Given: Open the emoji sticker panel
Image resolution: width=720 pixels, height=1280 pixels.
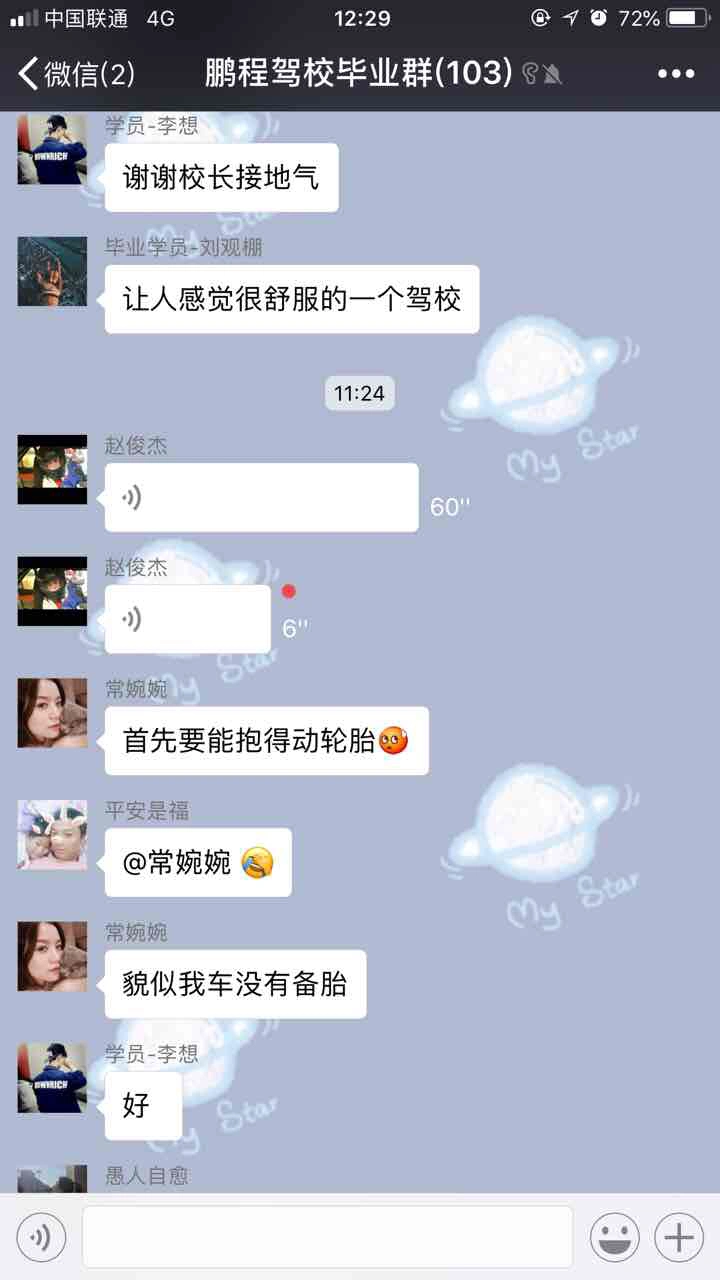Looking at the screenshot, I should coord(614,1238).
